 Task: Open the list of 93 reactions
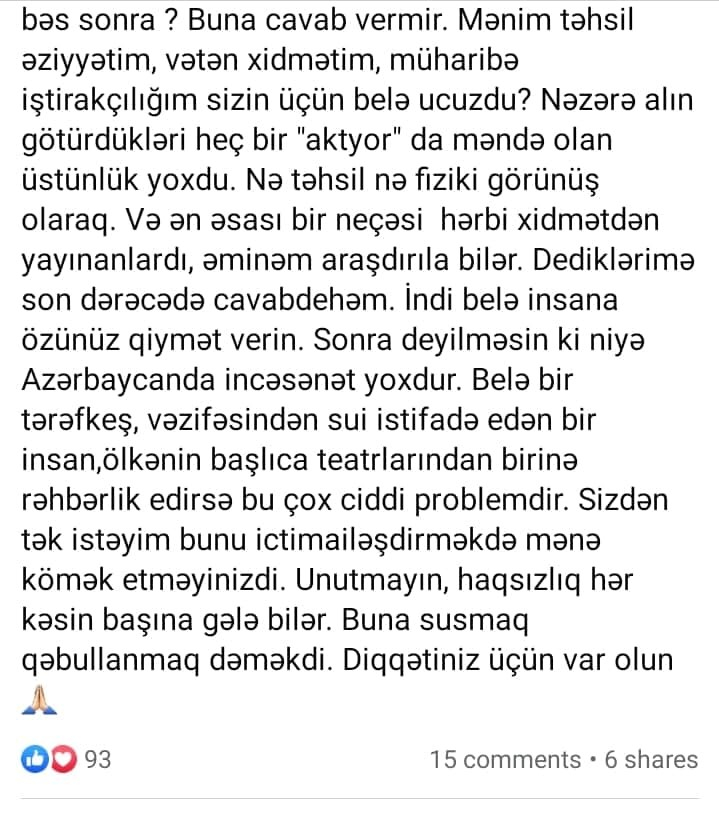66,759
